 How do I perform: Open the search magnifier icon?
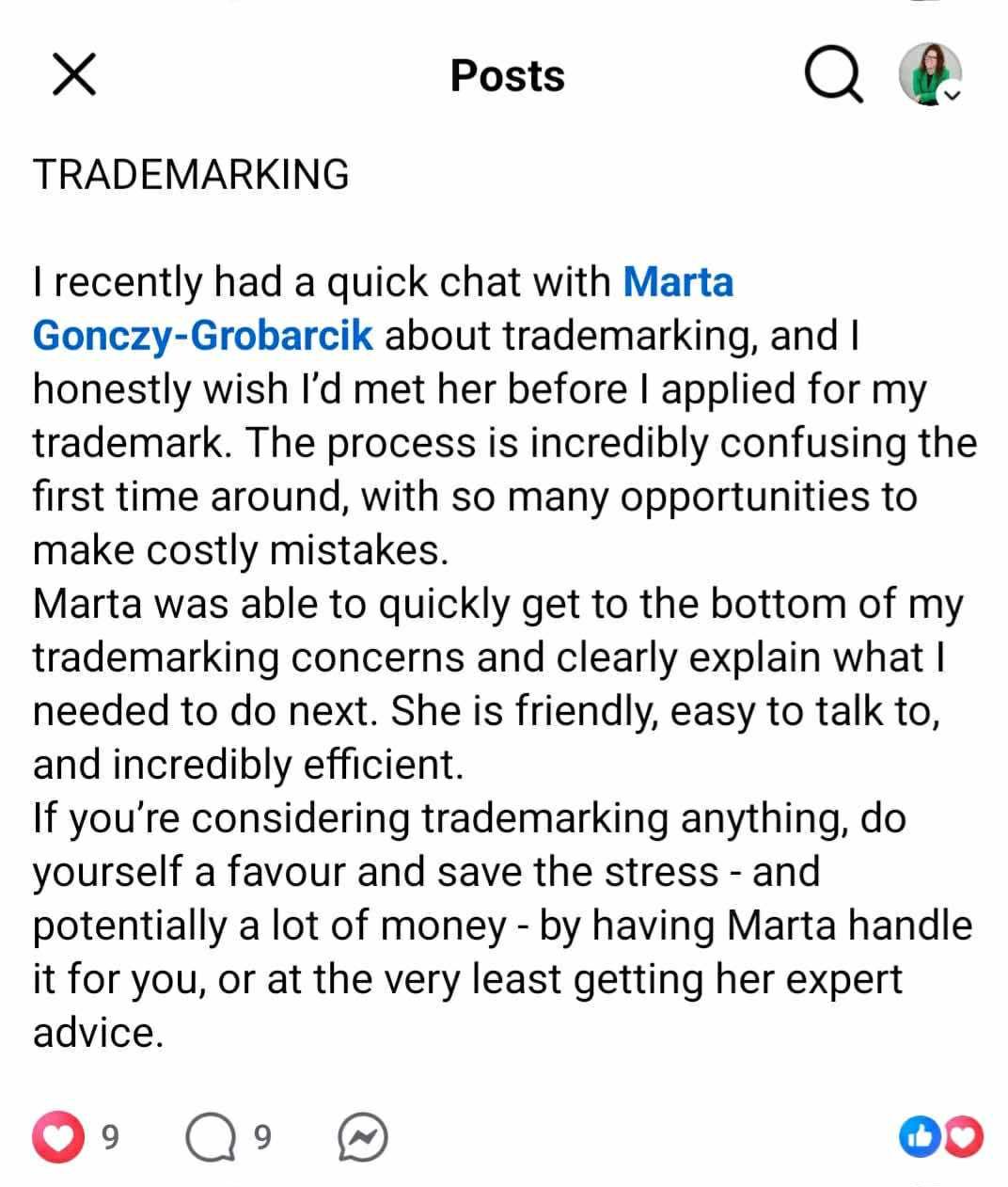pos(833,75)
